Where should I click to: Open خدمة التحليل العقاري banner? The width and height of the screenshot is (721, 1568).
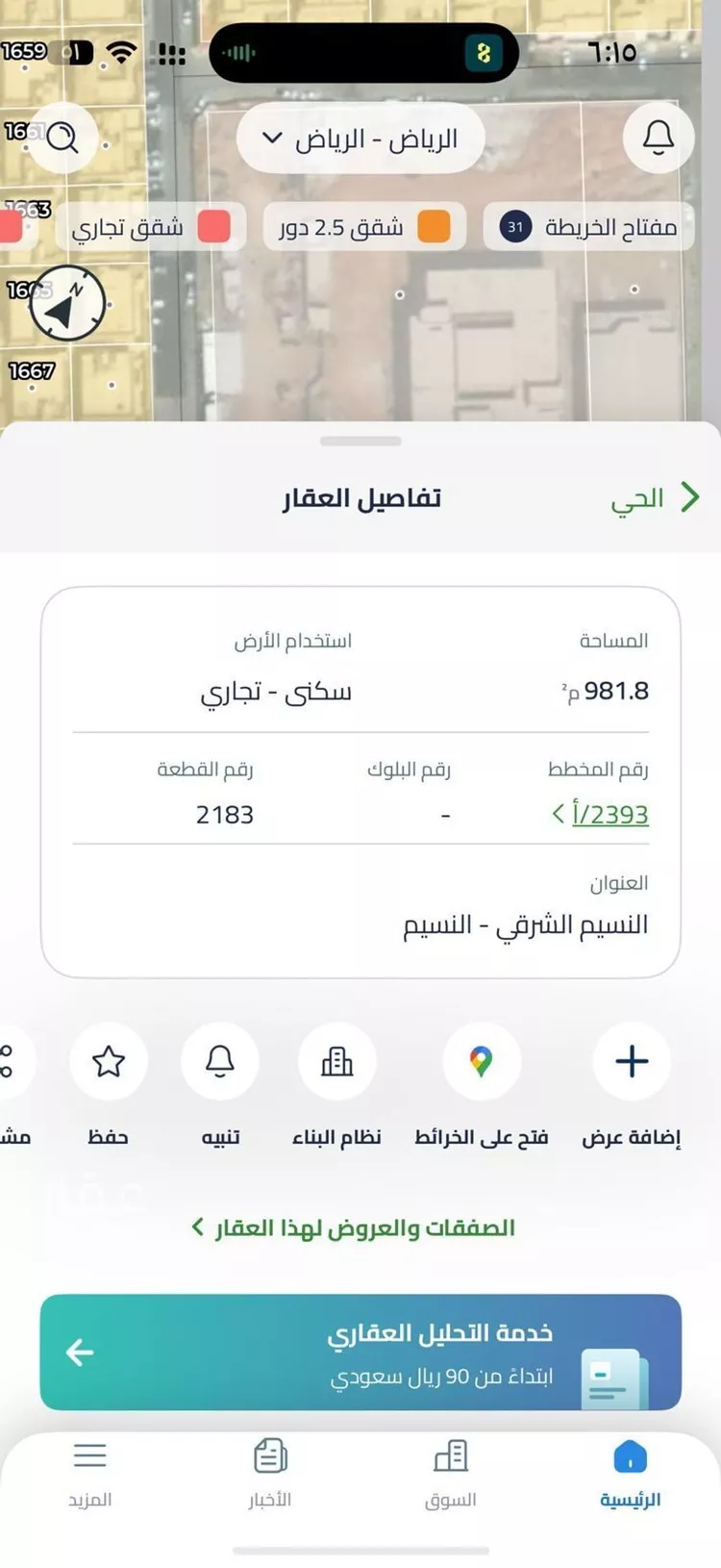click(360, 1353)
